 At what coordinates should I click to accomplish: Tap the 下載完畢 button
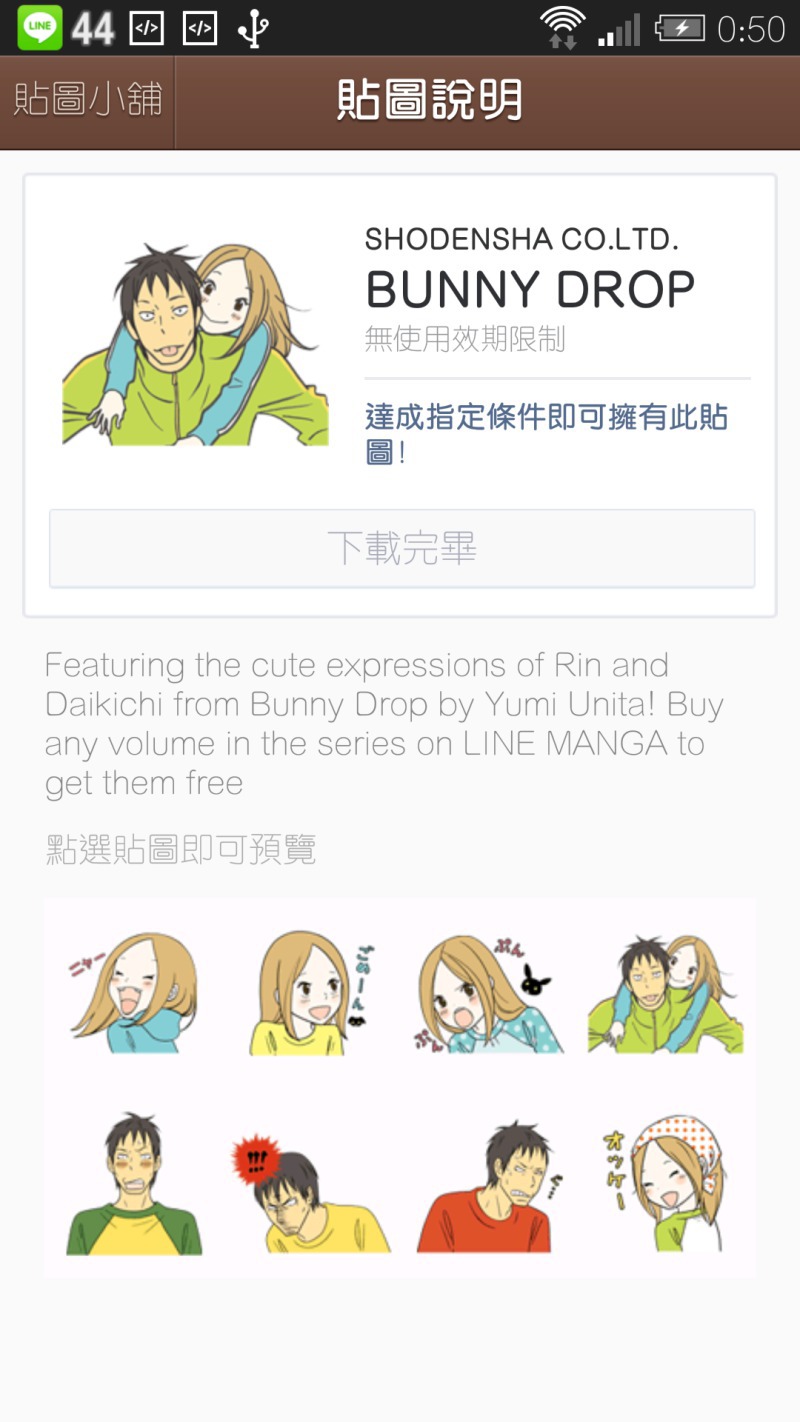pyautogui.click(x=402, y=548)
